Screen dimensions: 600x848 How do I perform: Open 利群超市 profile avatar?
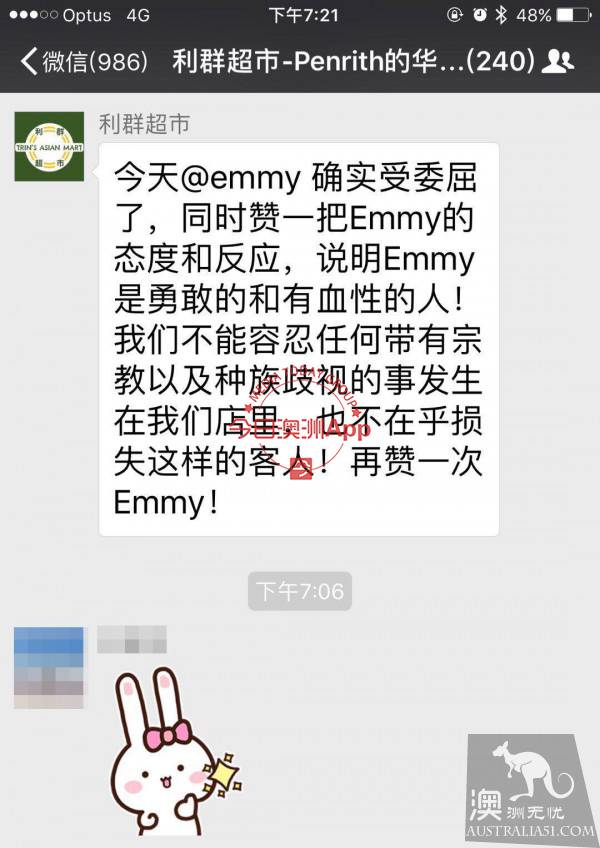coord(49,146)
